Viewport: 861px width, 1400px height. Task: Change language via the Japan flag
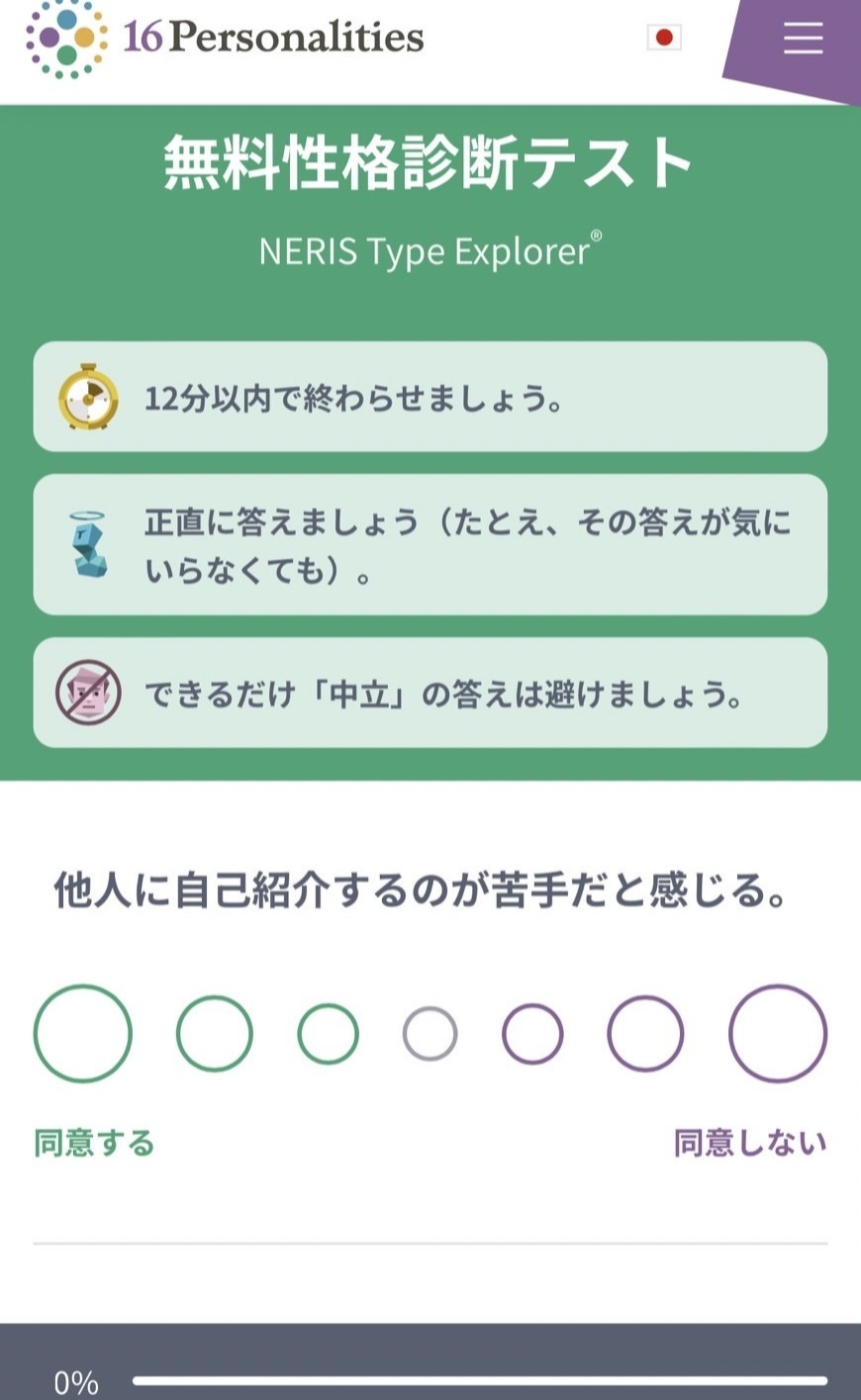pos(664,38)
